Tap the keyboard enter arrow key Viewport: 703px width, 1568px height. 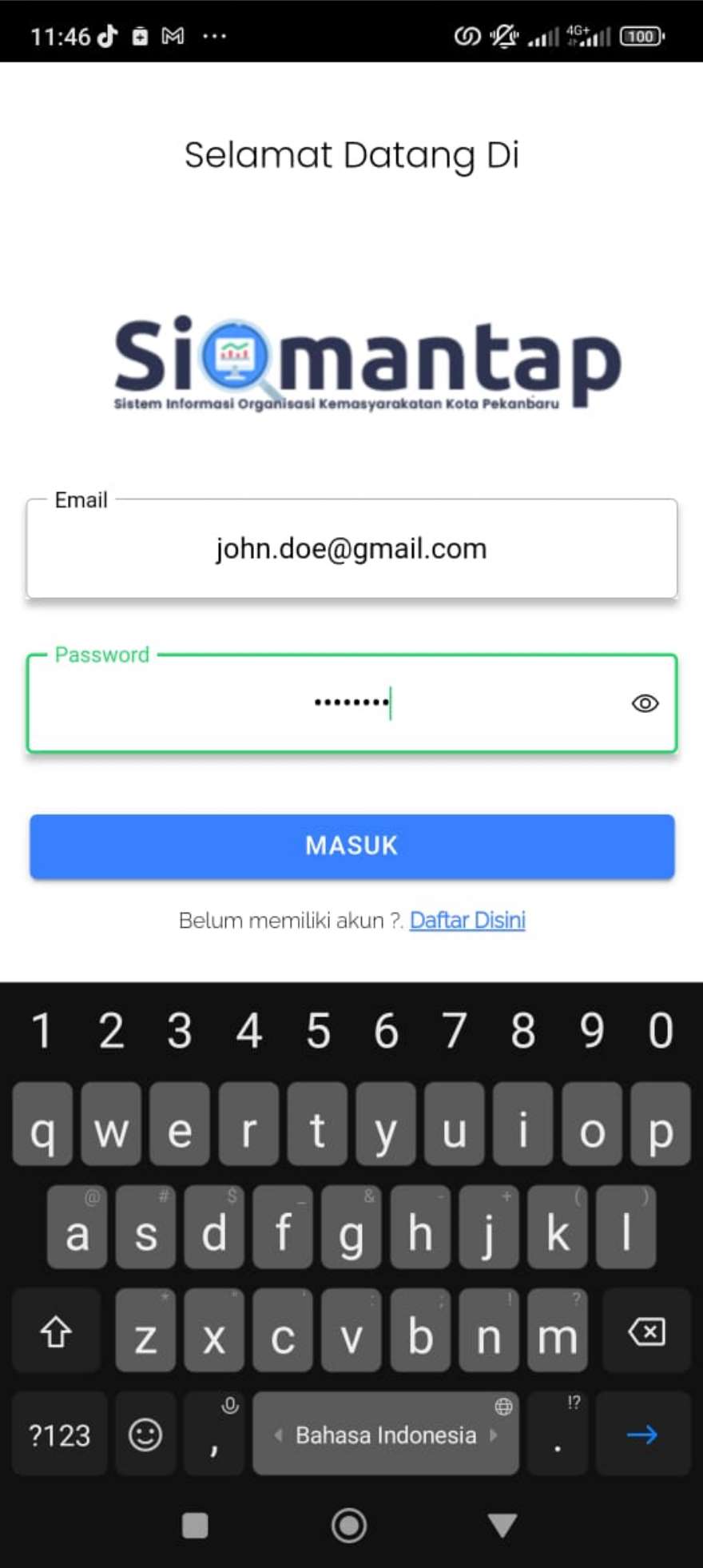642,1435
